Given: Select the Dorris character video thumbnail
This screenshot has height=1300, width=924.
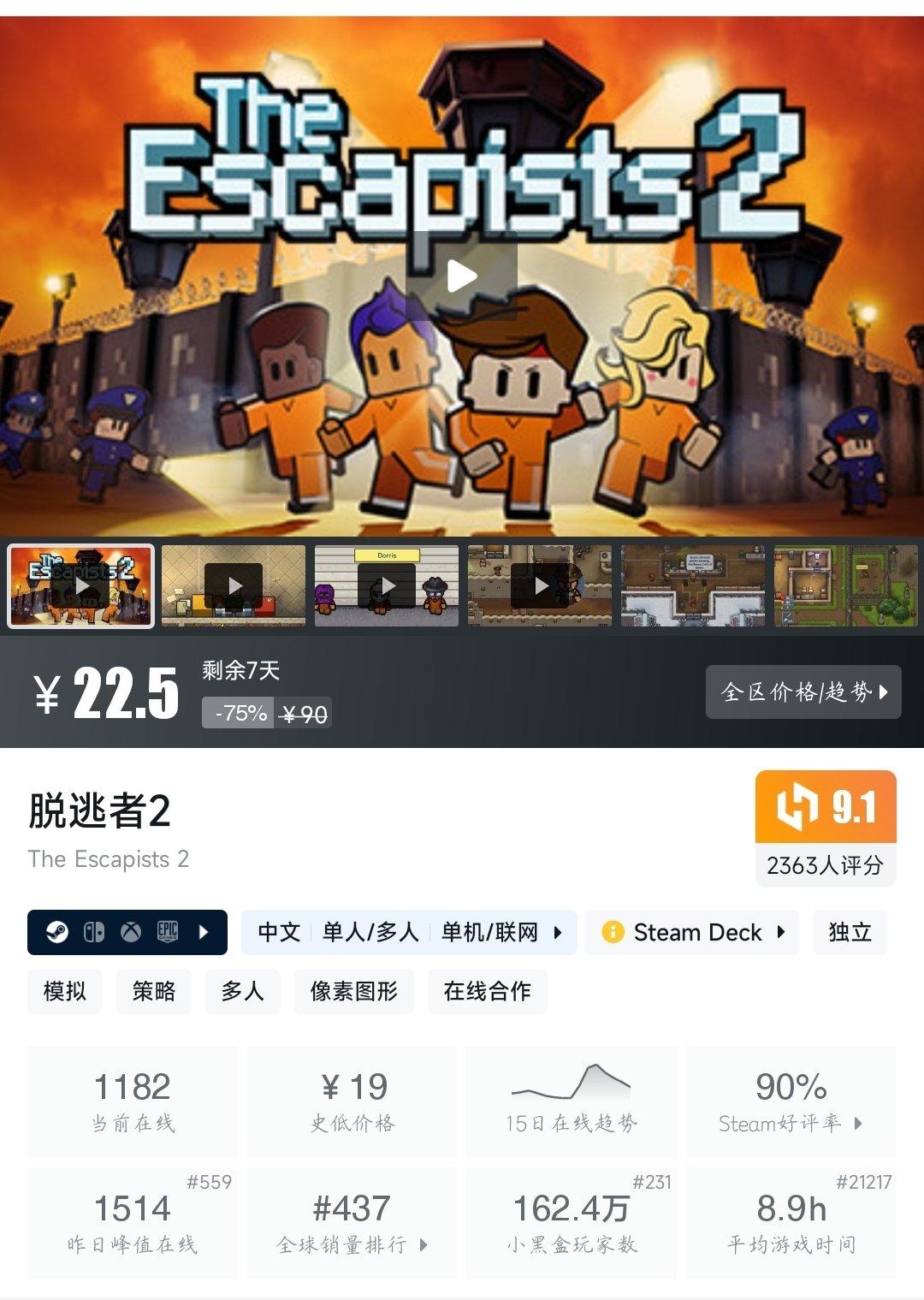Looking at the screenshot, I should 387,586.
